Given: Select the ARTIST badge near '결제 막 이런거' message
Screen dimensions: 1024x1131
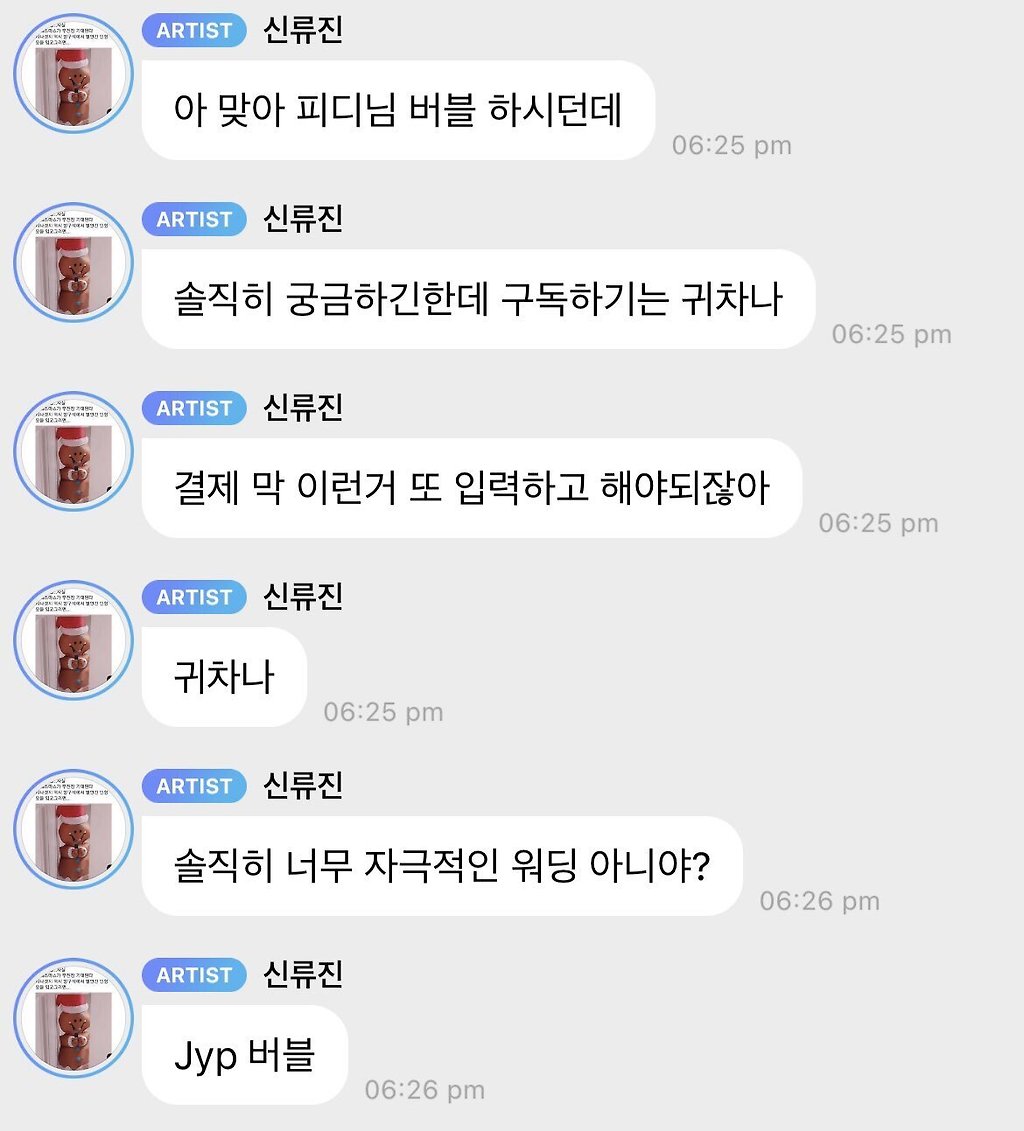Looking at the screenshot, I should point(194,408).
